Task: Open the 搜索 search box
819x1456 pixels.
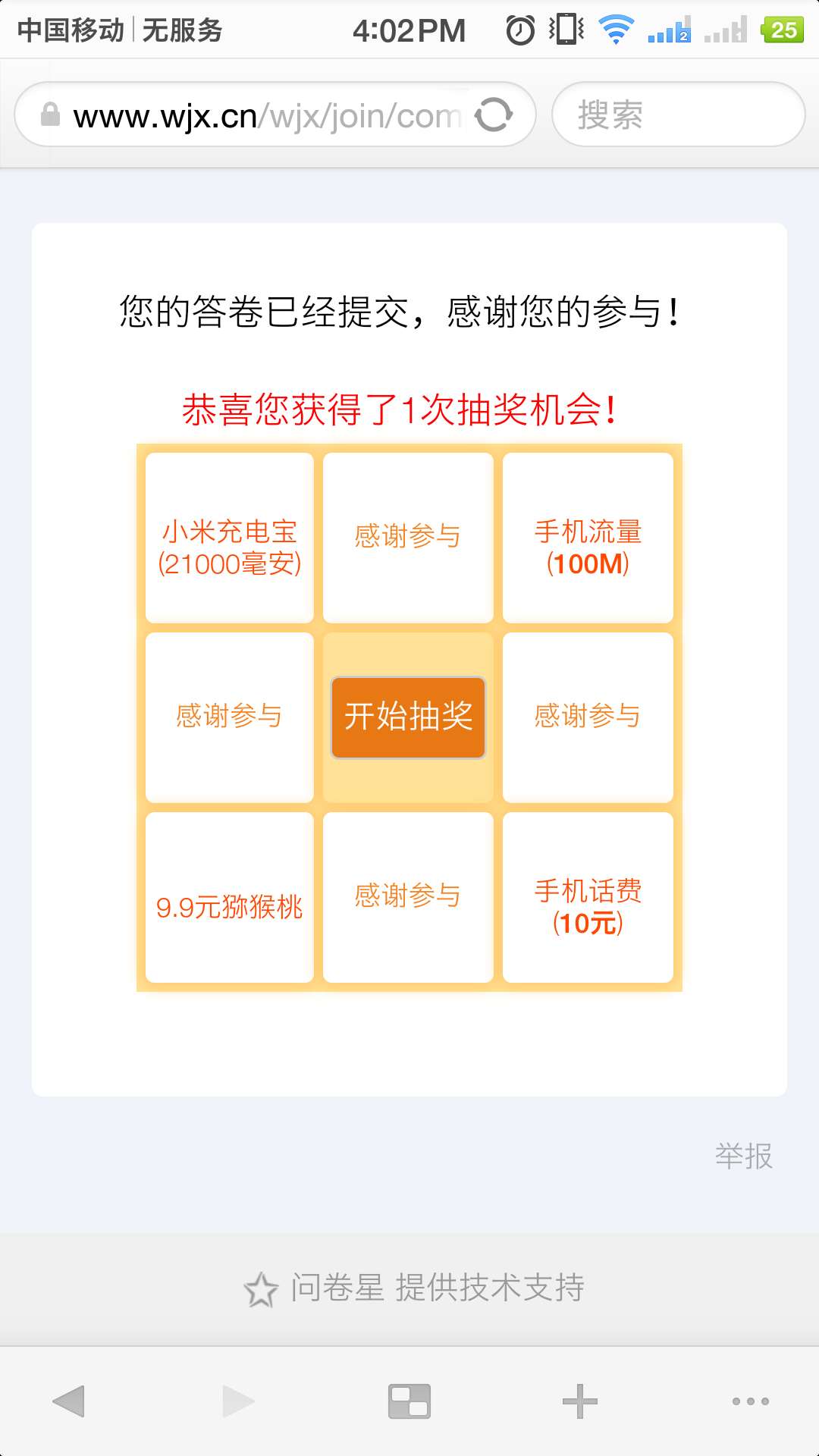Action: (677, 115)
